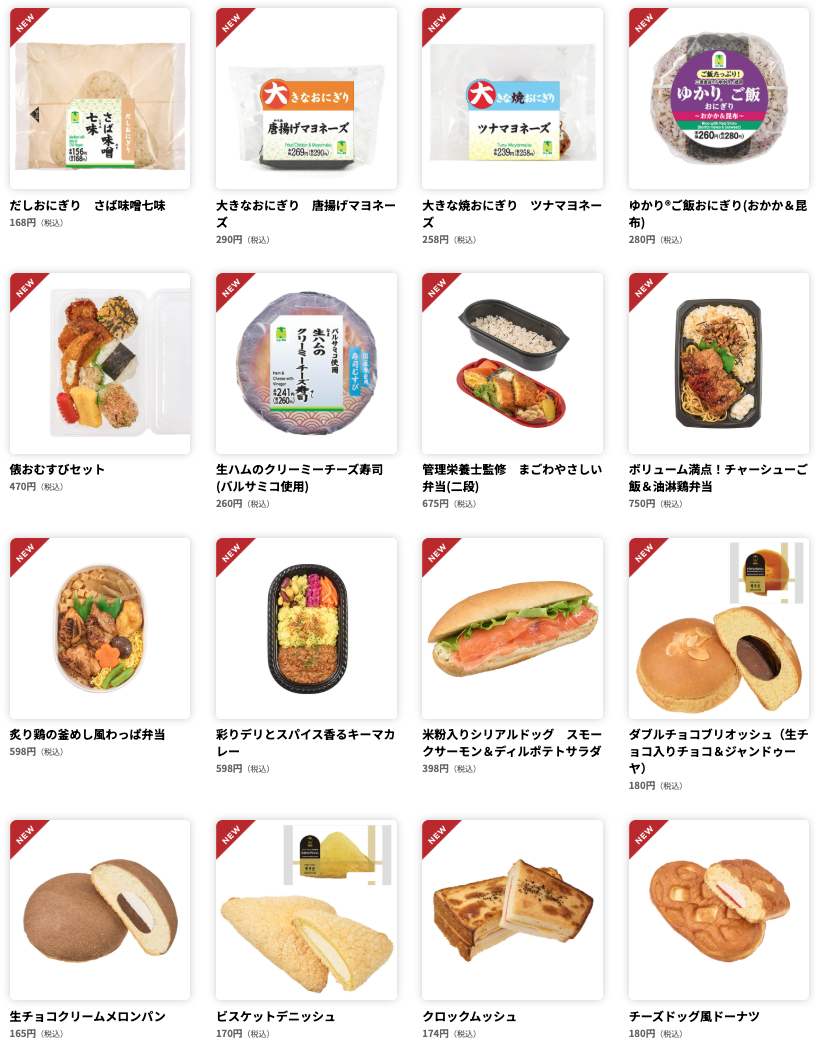Open the だしおにぎり さば味噌七味 product card
This screenshot has height=1044, width=816.
(100, 99)
